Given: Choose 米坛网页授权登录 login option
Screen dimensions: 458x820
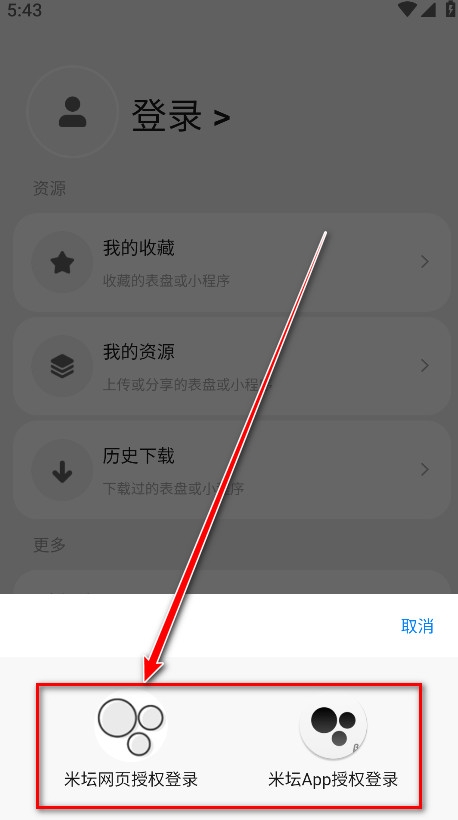Looking at the screenshot, I should [131, 742].
